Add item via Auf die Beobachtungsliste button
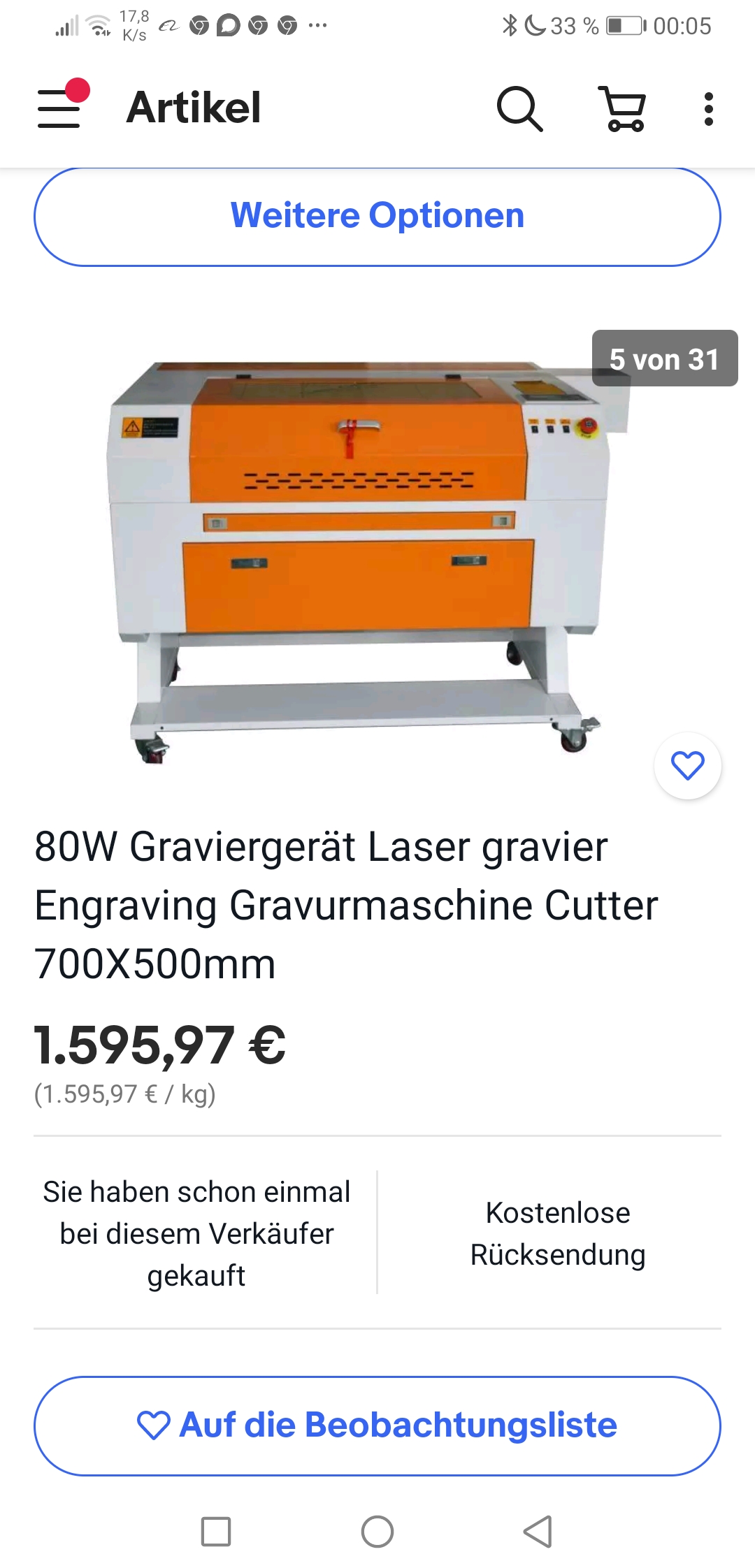Viewport: 755px width, 1568px height. [x=377, y=1425]
